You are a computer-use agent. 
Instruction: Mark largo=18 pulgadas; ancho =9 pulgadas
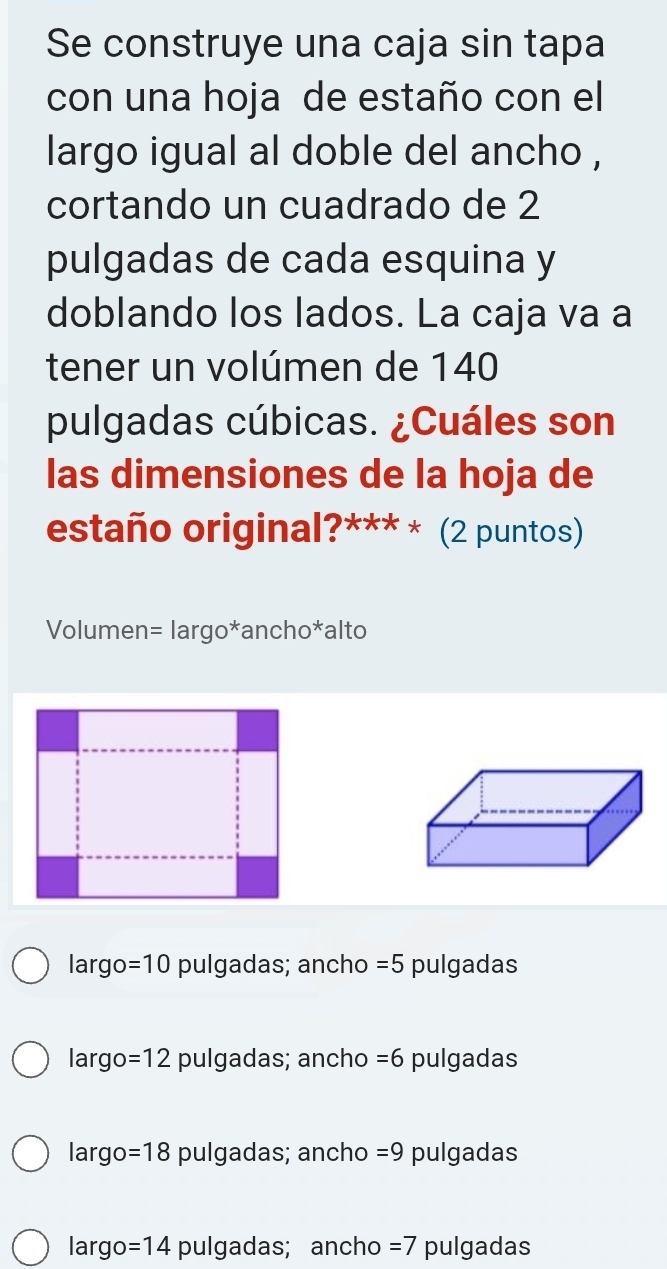click(32, 1153)
